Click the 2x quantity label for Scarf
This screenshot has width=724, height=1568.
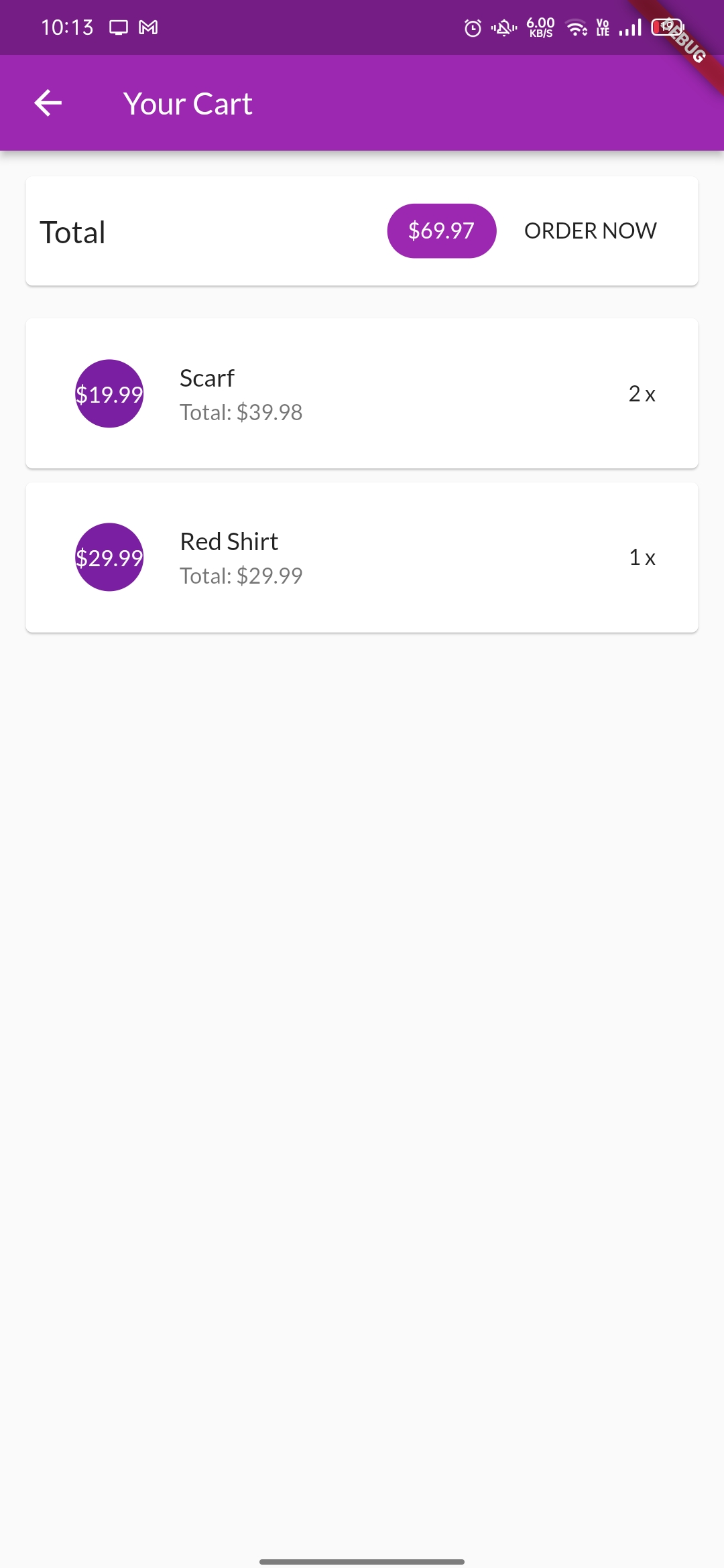tap(642, 394)
